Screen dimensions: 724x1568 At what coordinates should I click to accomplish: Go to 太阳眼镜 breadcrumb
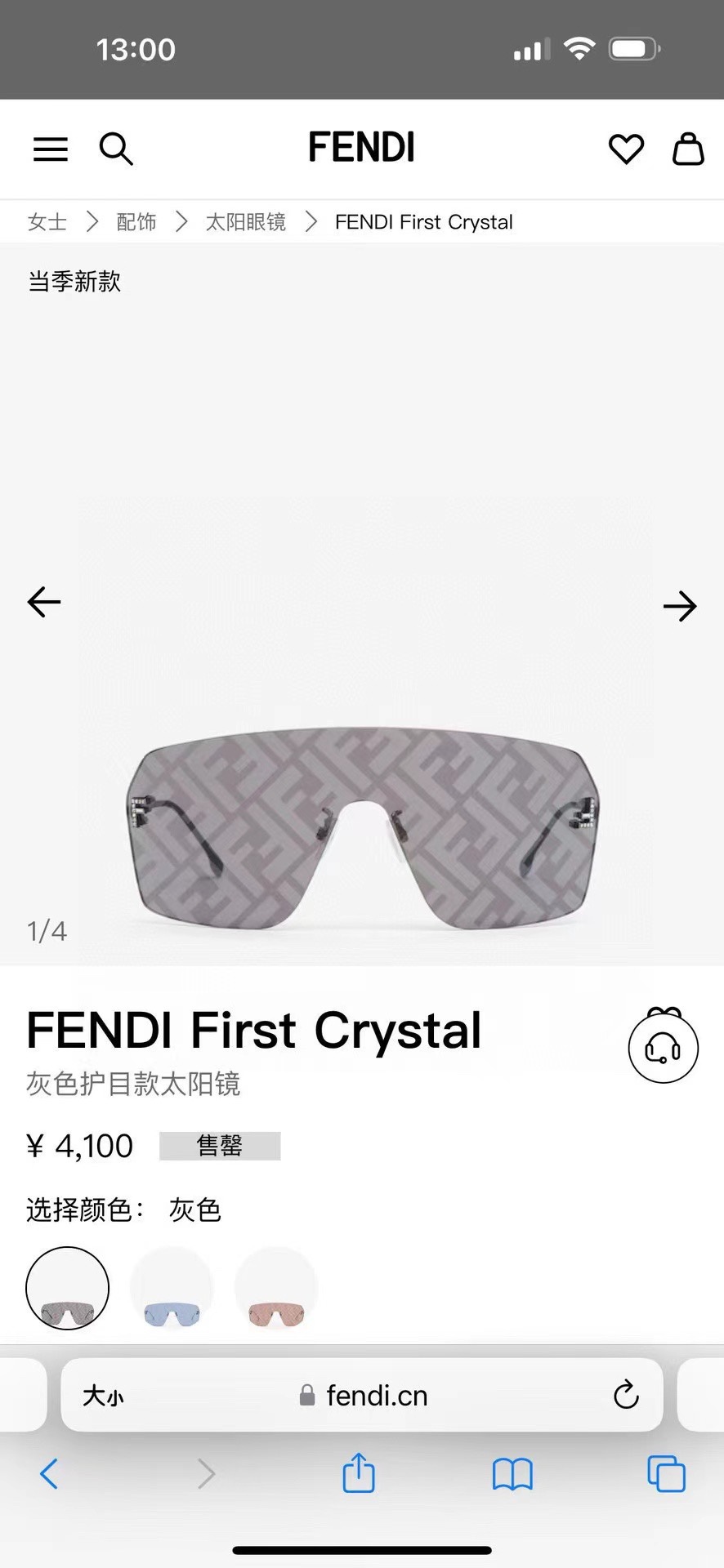tap(246, 222)
